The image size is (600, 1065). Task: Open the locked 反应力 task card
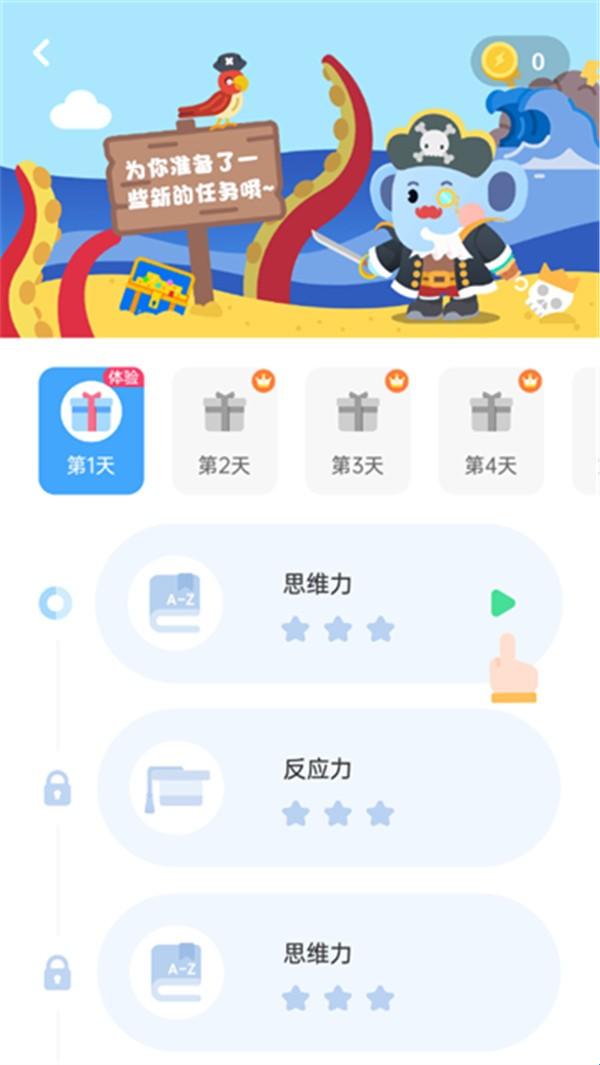[328, 788]
